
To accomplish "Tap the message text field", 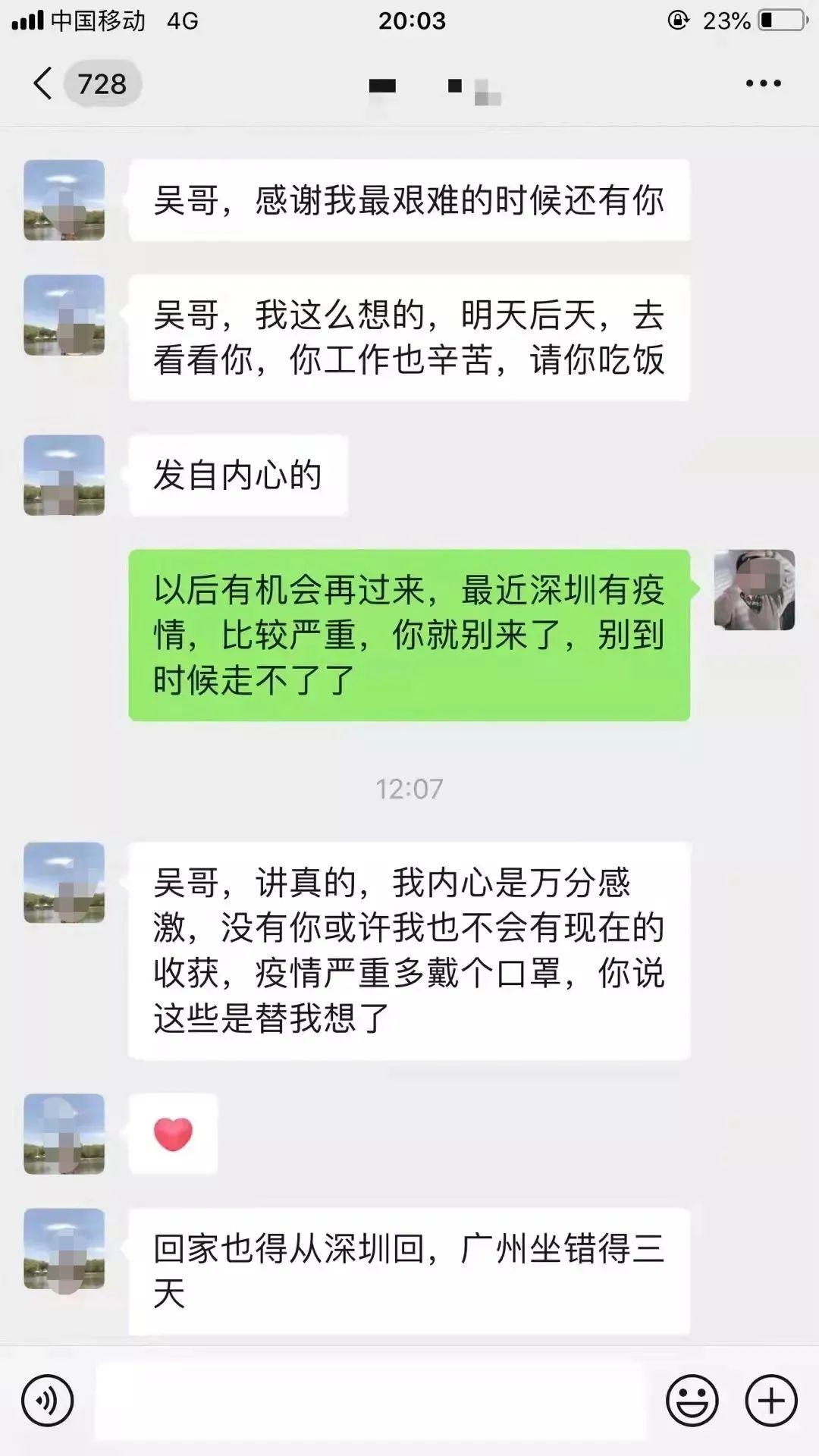I will tap(370, 1401).
